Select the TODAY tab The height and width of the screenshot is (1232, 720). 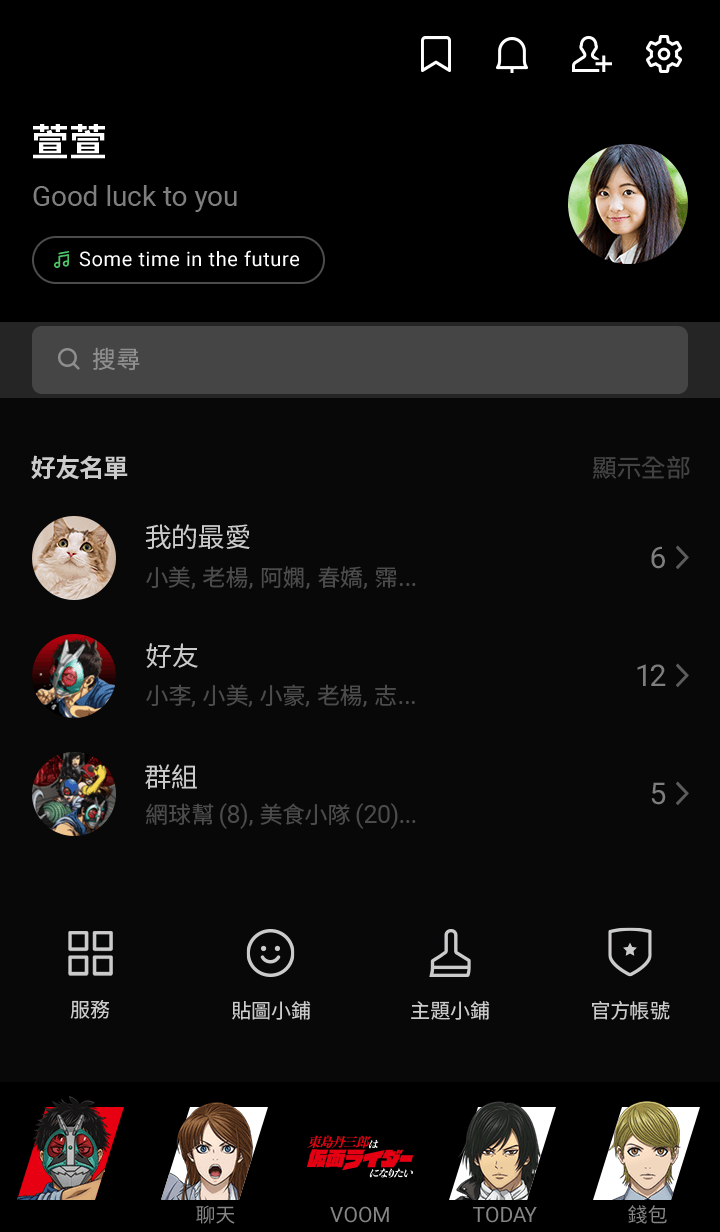coord(504,1160)
